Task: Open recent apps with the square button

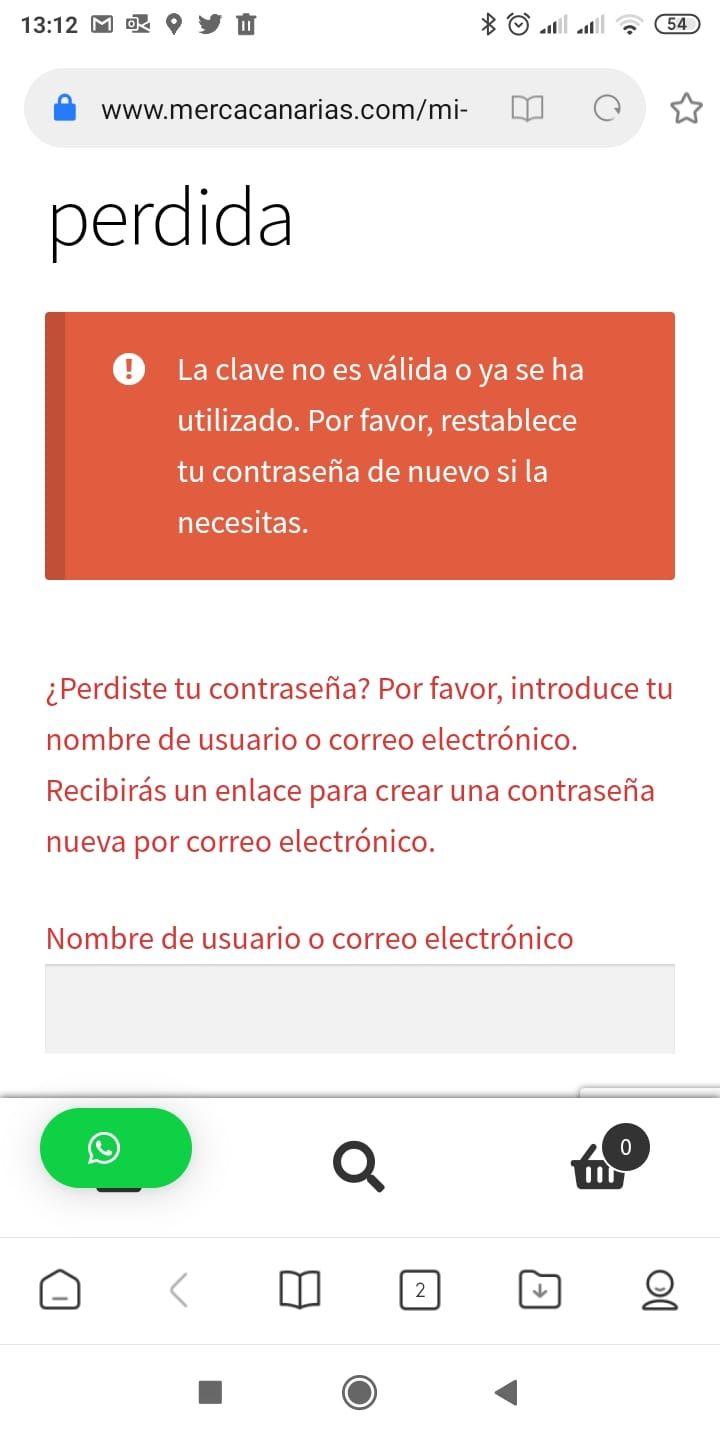Action: coord(210,1392)
